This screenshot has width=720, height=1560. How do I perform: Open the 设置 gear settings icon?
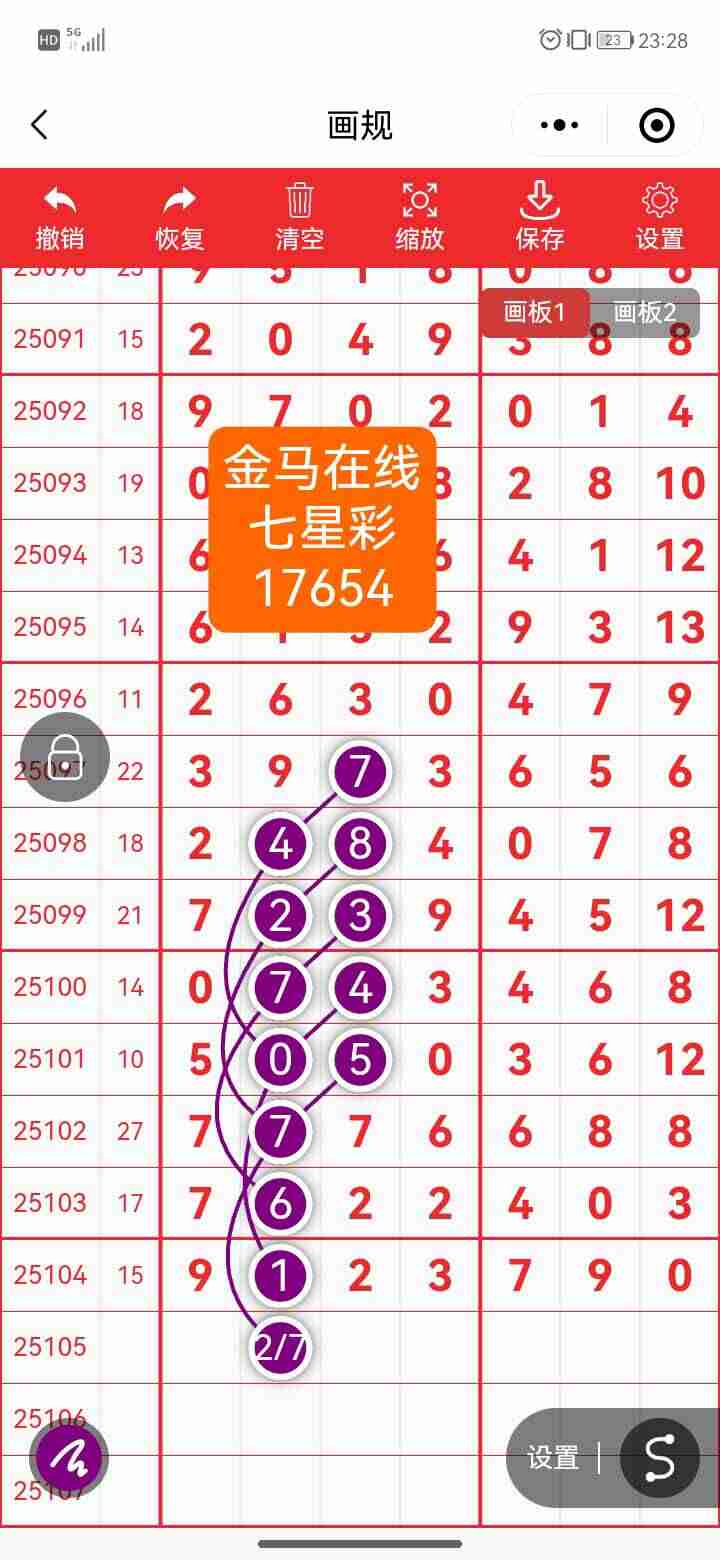(658, 200)
